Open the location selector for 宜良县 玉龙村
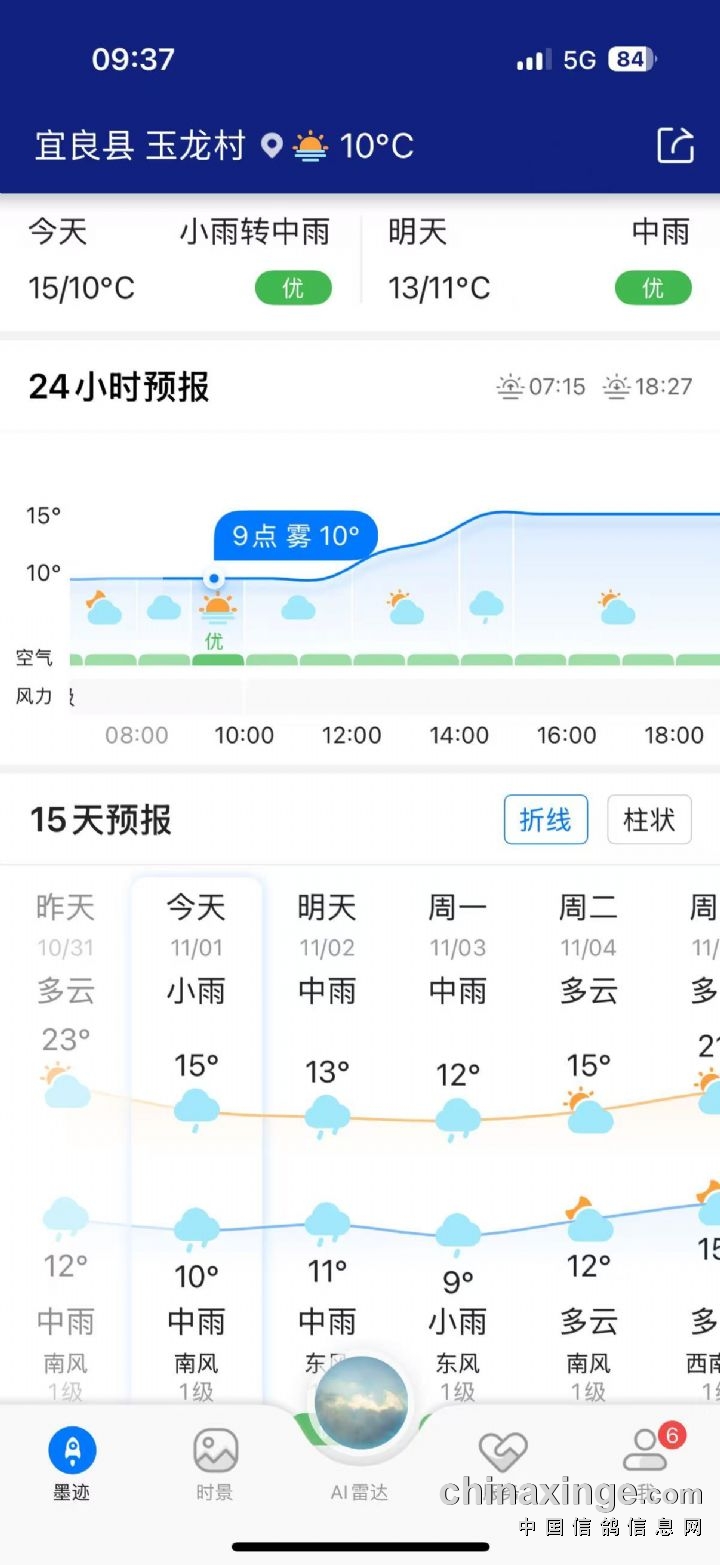Screen dimensions: 720x1565 [140, 146]
